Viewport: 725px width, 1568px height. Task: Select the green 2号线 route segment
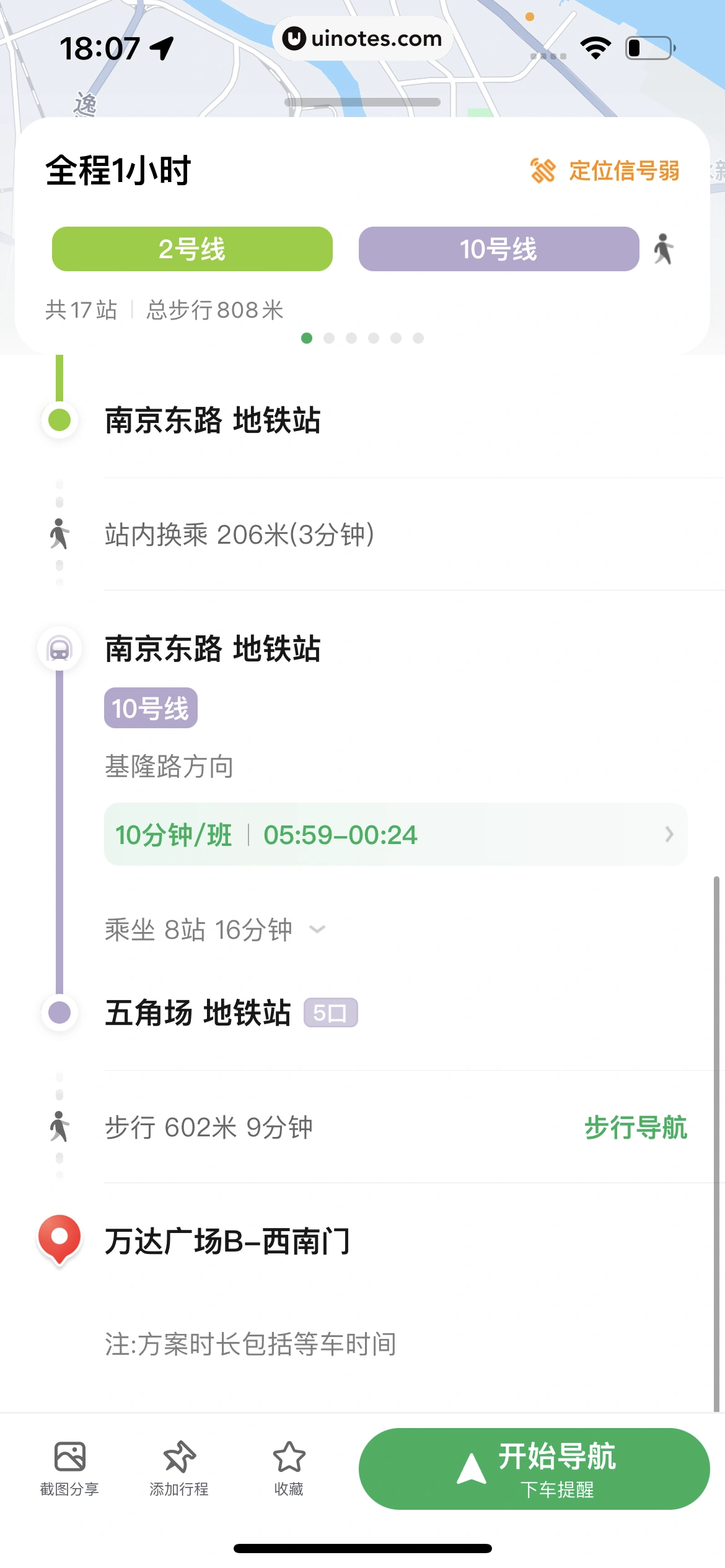pyautogui.click(x=192, y=249)
